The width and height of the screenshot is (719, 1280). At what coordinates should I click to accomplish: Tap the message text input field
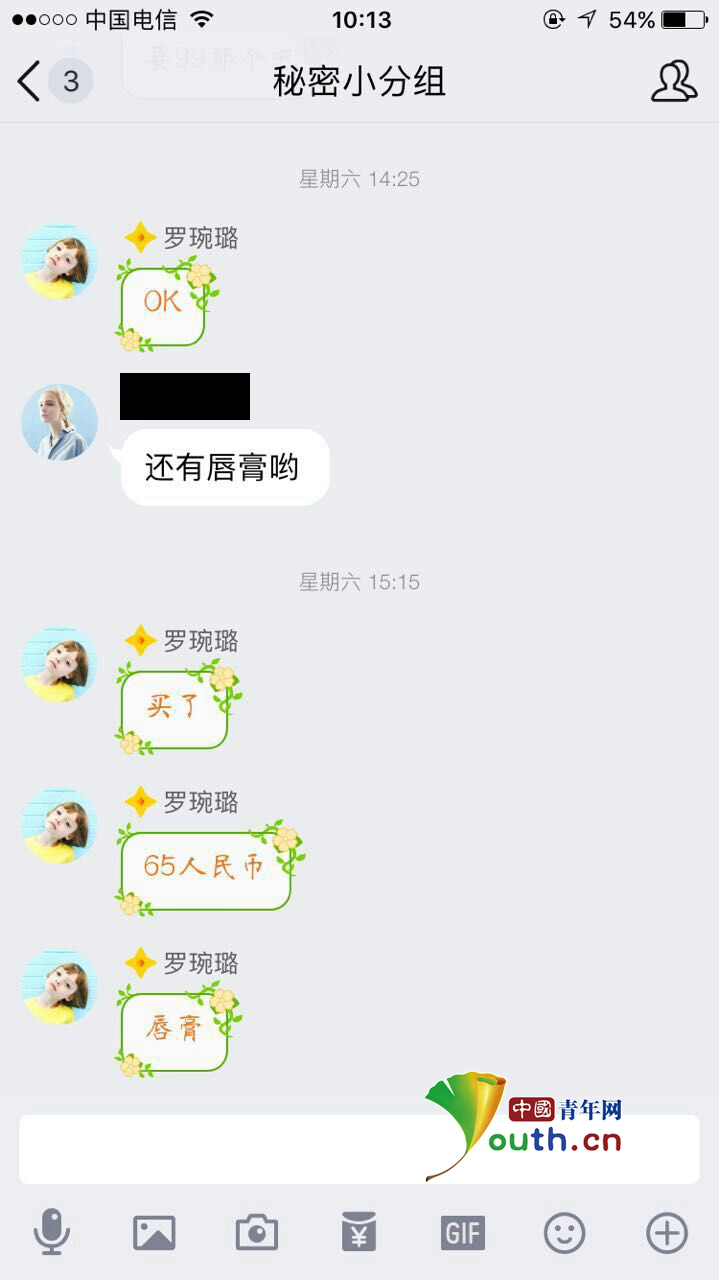pos(220,1150)
